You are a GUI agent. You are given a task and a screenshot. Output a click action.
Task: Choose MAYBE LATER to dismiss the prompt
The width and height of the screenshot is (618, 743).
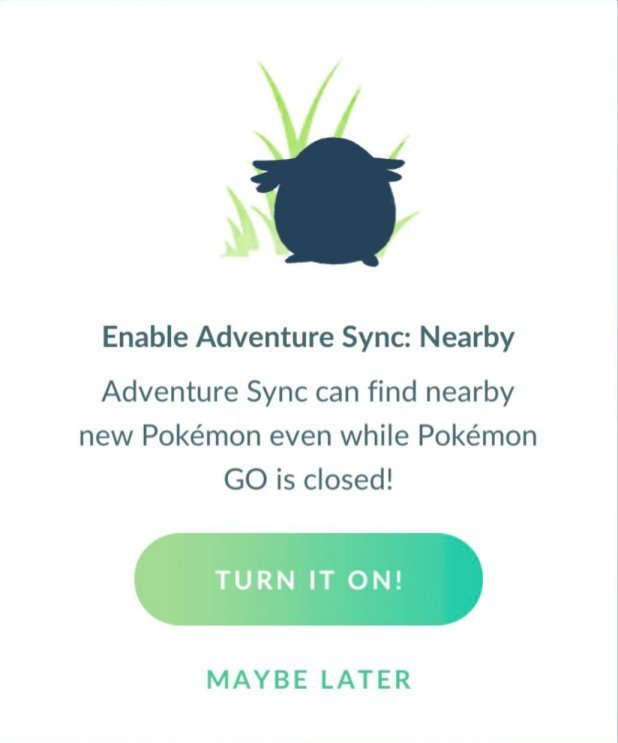[x=308, y=680]
